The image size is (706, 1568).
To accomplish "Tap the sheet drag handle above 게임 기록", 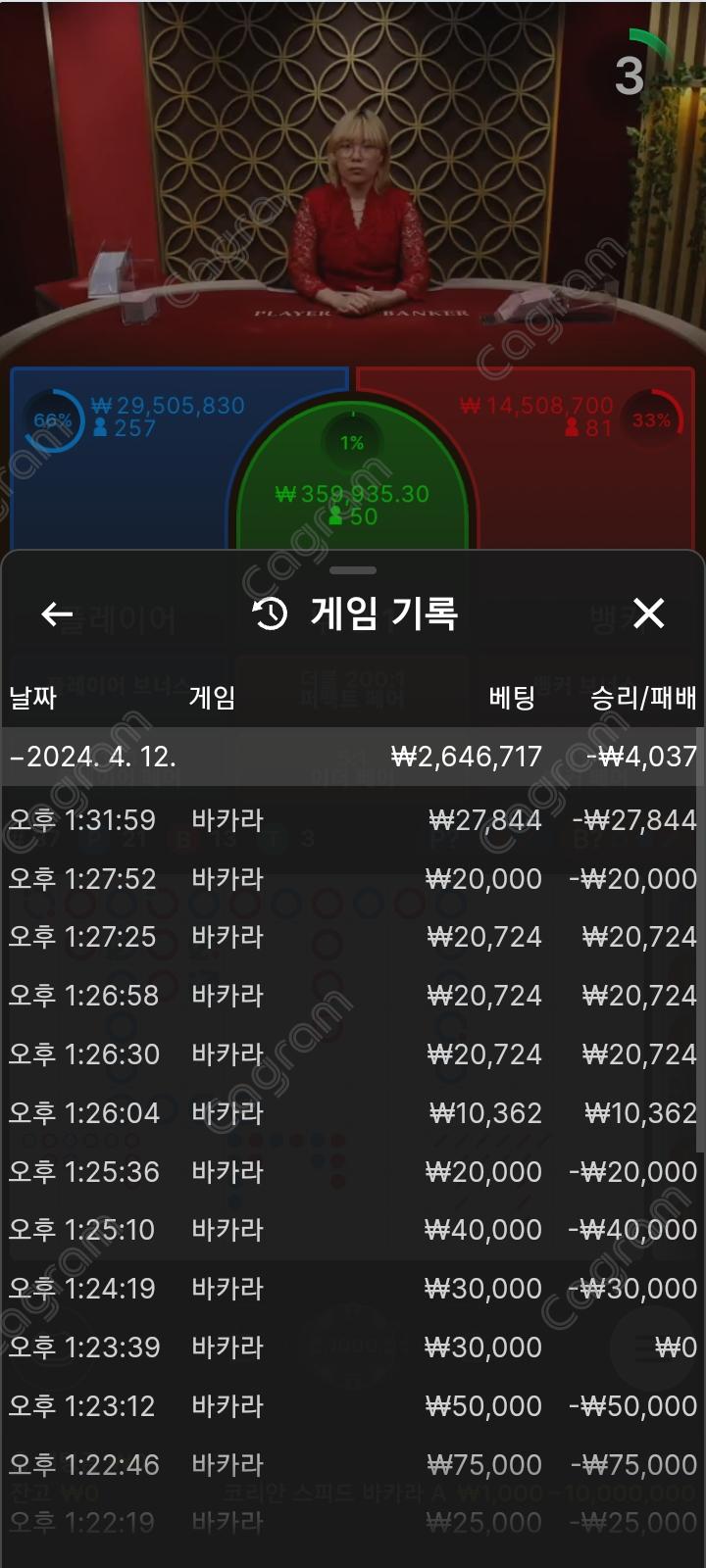I will pos(353,570).
